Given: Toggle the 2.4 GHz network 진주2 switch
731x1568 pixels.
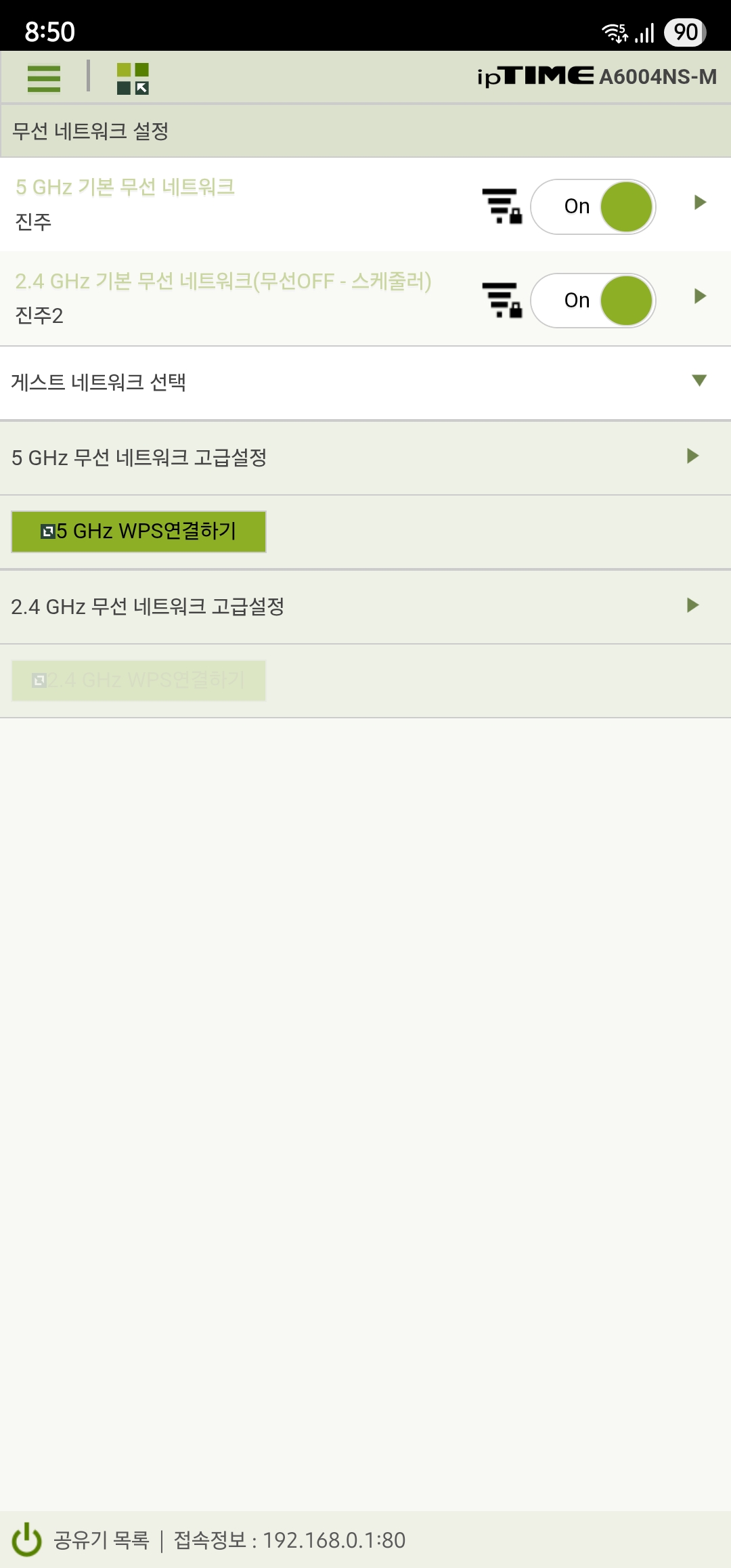Looking at the screenshot, I should 593,301.
